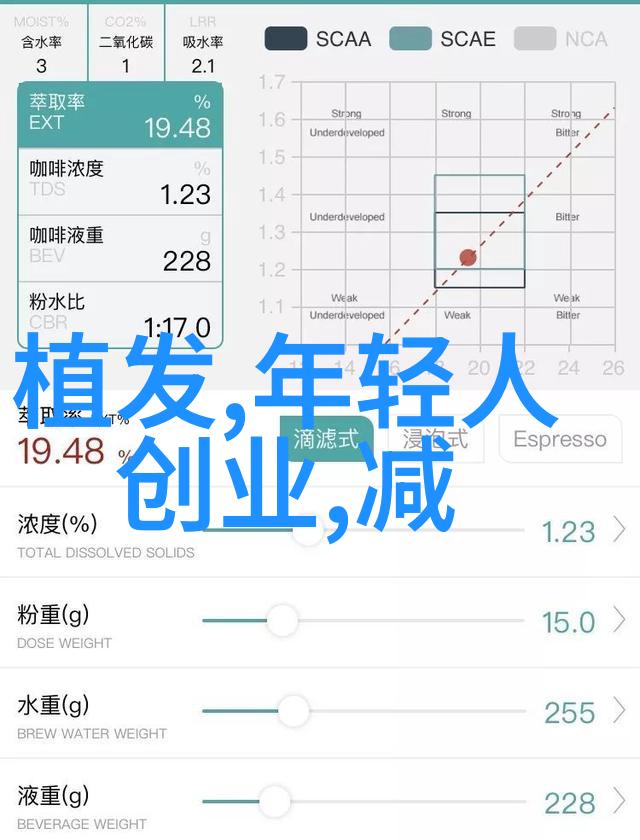This screenshot has height=840, width=640.
Task: Open the 浓度 value chevron at 1.23
Action: [x=619, y=530]
